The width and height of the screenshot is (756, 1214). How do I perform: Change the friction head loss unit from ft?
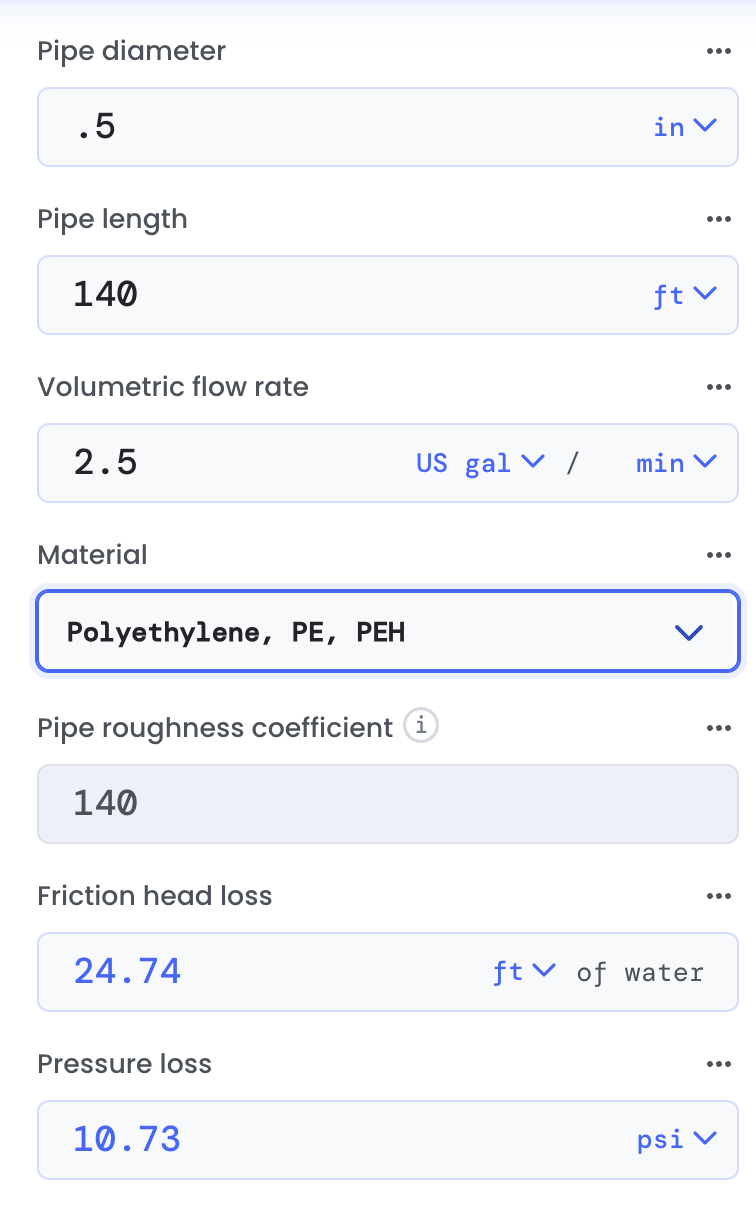(x=524, y=972)
